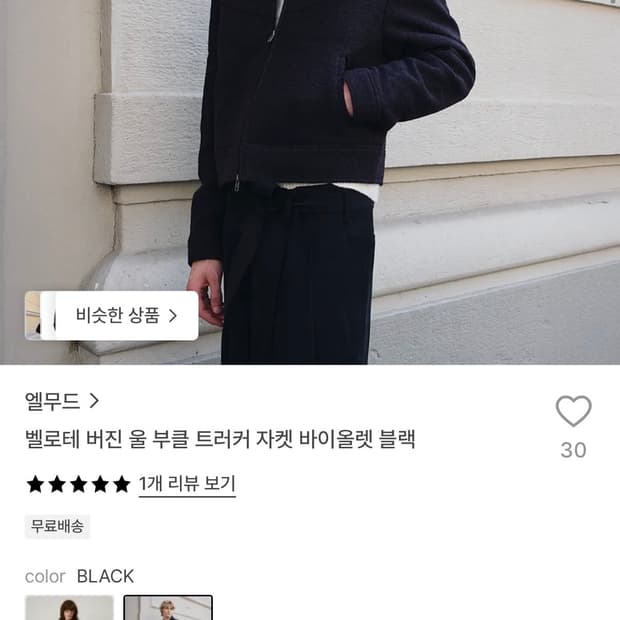Select the first color option thumbnail
The width and height of the screenshot is (620, 620).
[x=69, y=607]
